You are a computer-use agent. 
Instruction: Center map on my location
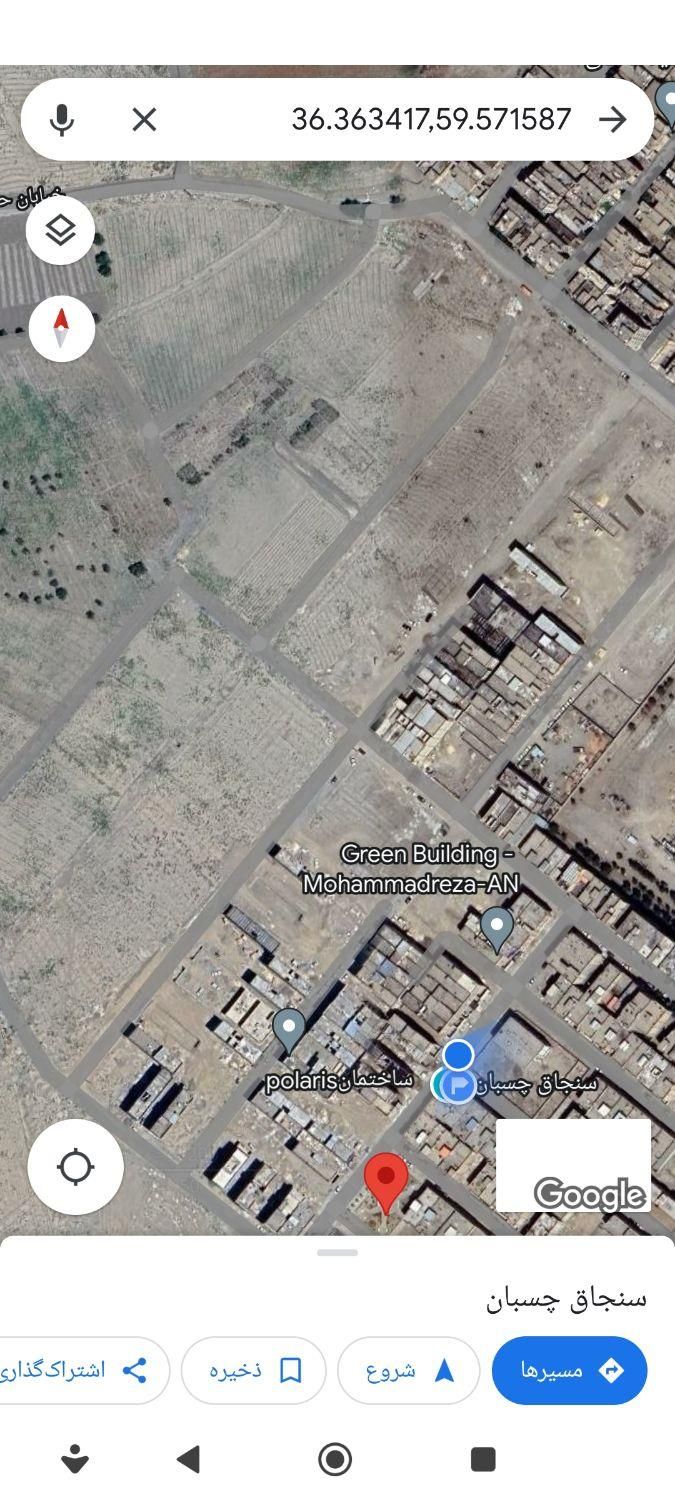[x=76, y=1166]
